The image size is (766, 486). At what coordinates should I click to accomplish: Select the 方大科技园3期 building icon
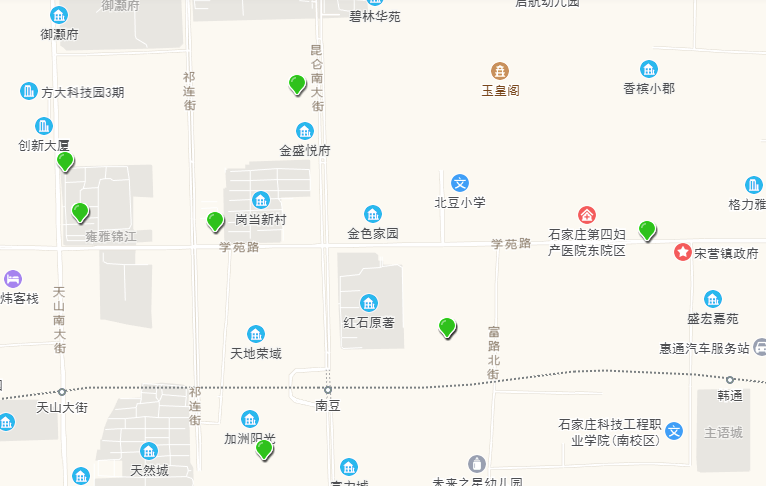[28, 92]
